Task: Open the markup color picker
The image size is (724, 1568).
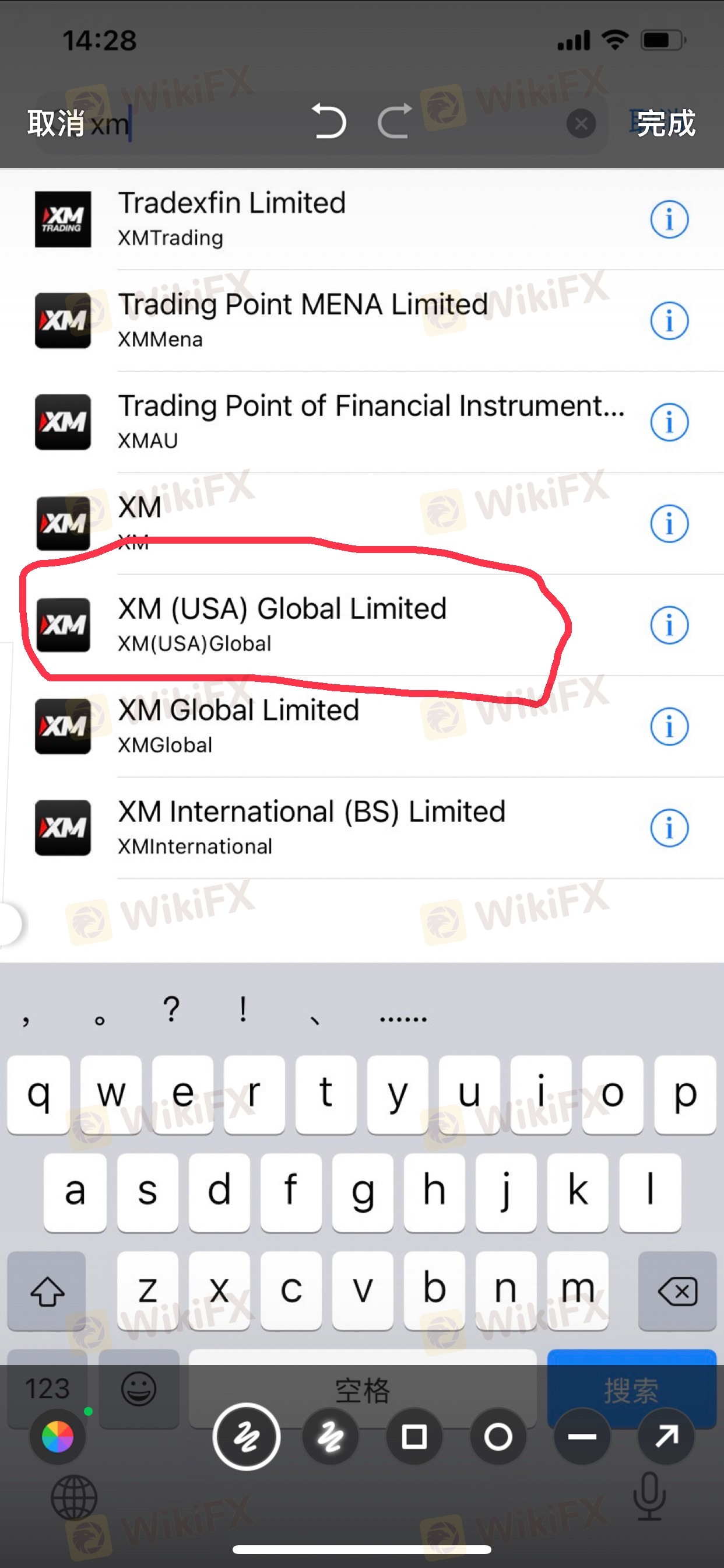Action: (x=58, y=1437)
